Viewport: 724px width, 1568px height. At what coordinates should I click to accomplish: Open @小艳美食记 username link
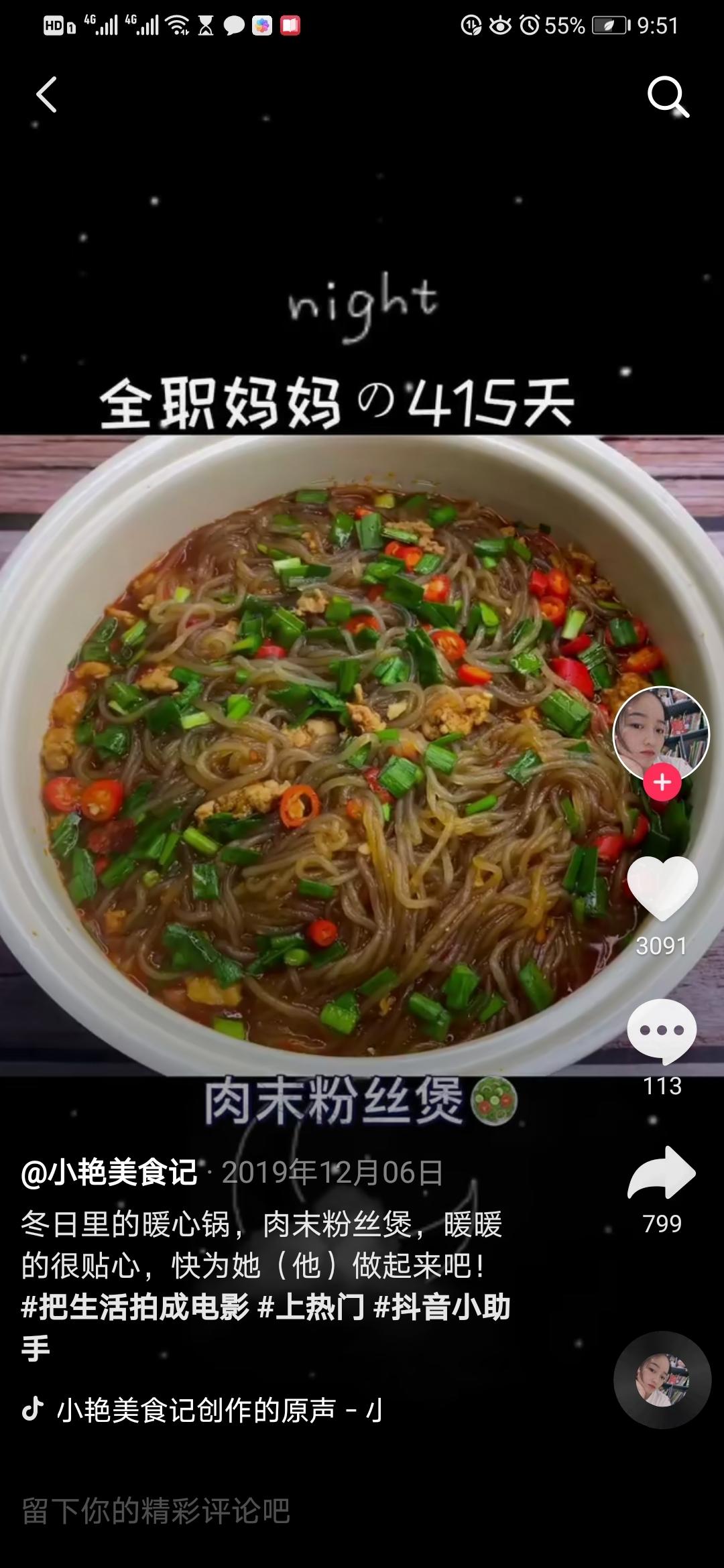[x=109, y=1172]
